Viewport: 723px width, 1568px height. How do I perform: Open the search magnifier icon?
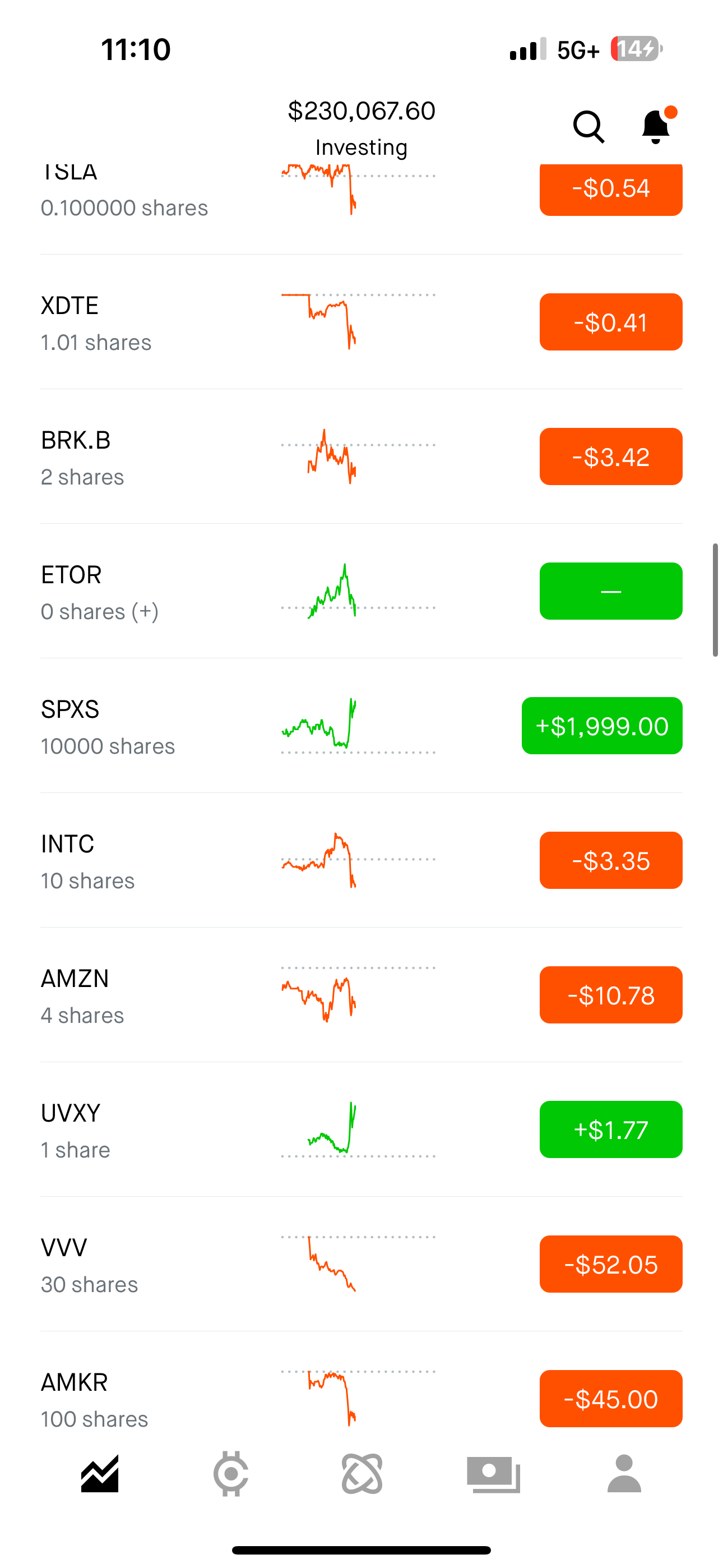(588, 127)
